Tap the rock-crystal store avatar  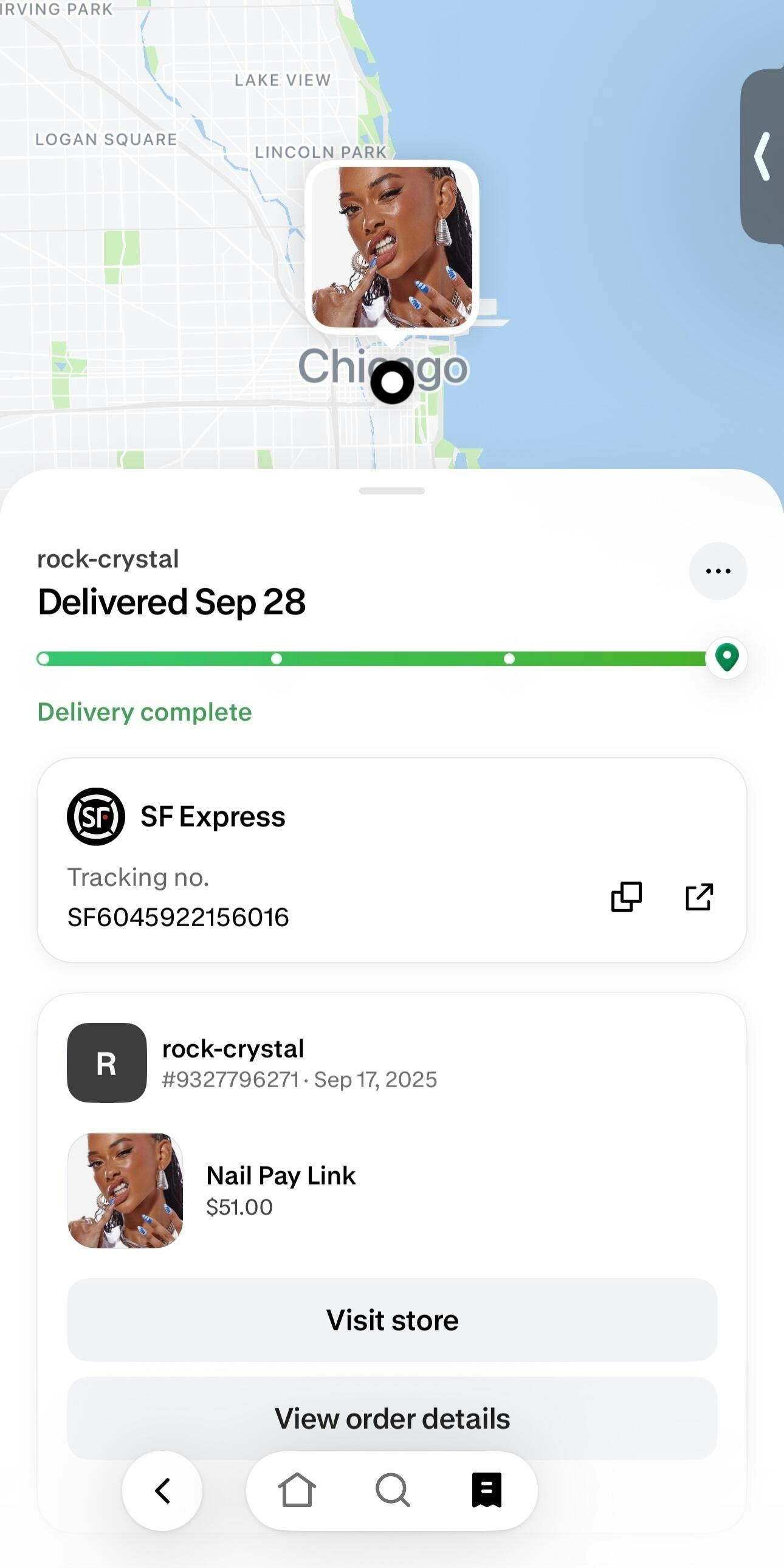[x=106, y=1063]
